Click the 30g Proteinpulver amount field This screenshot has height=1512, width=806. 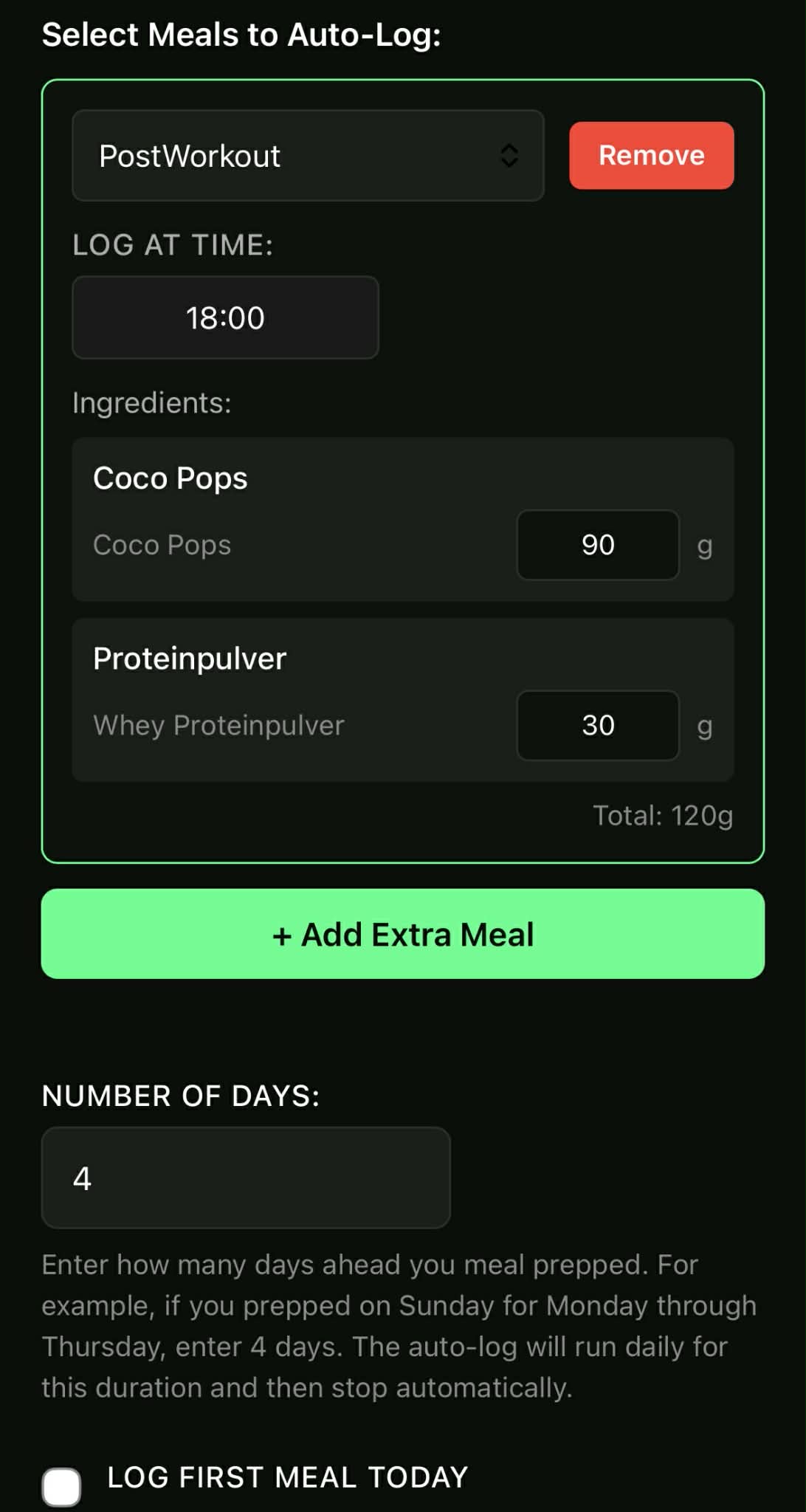point(598,725)
